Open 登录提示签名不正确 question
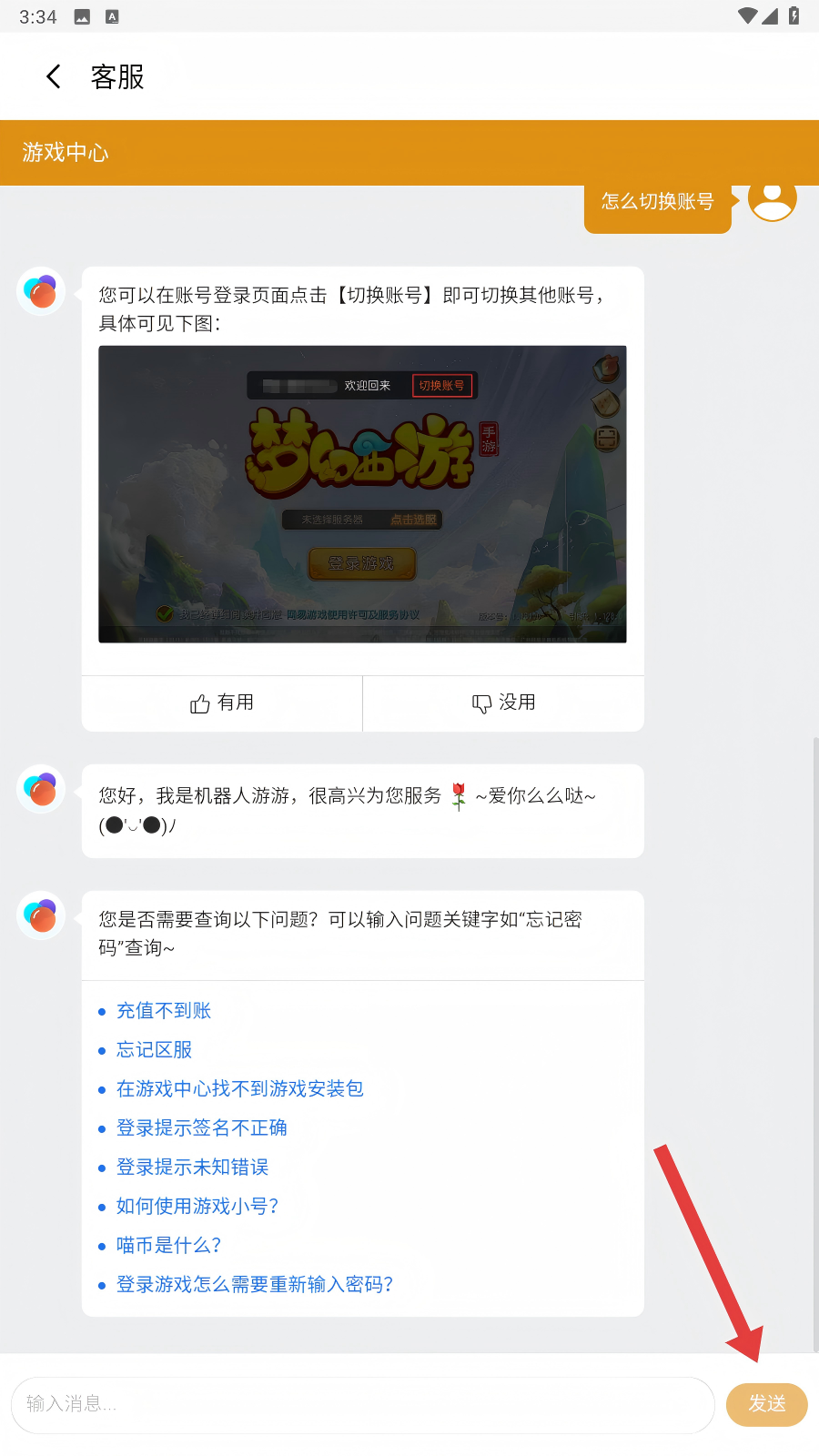Viewport: 819px width, 1456px height. (202, 1128)
